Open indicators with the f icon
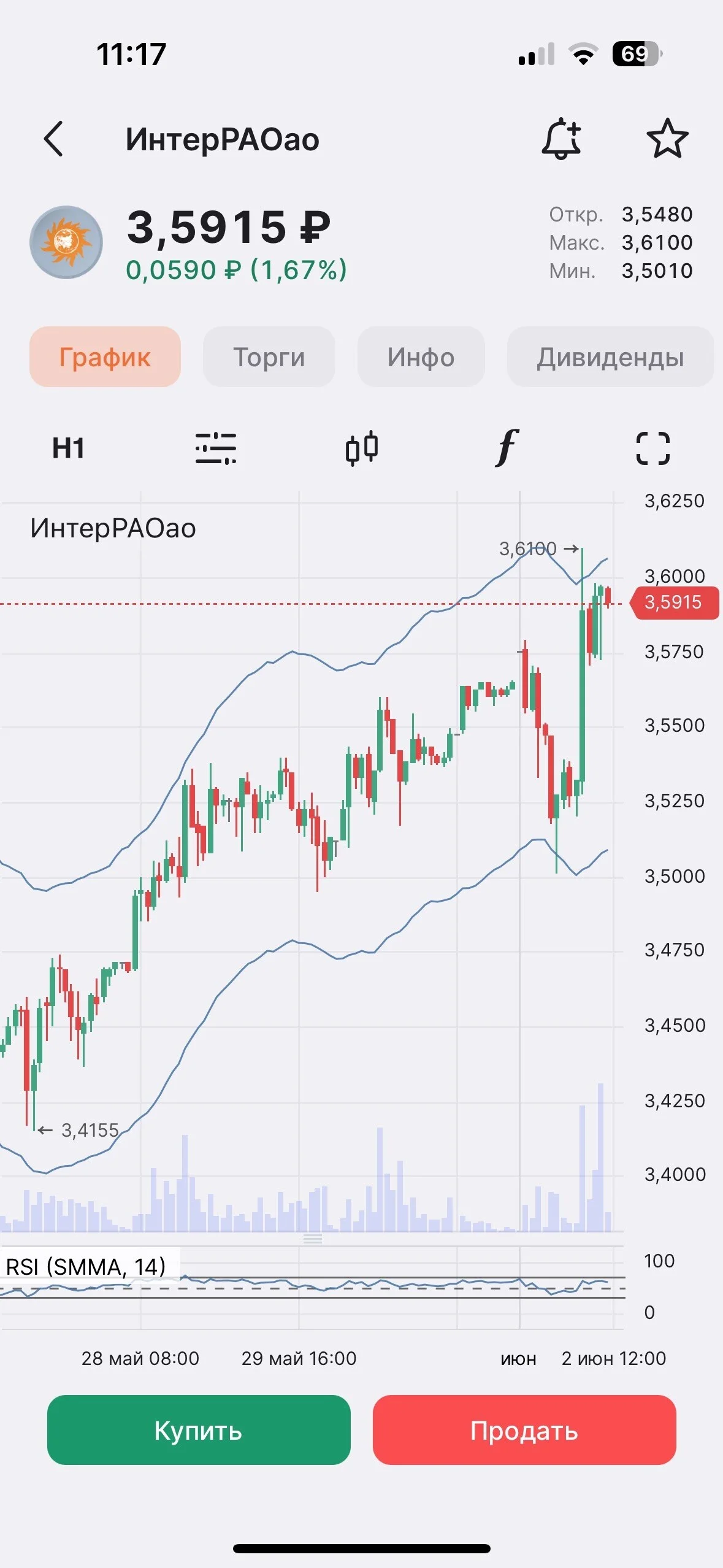The width and height of the screenshot is (723, 1568). tap(507, 448)
